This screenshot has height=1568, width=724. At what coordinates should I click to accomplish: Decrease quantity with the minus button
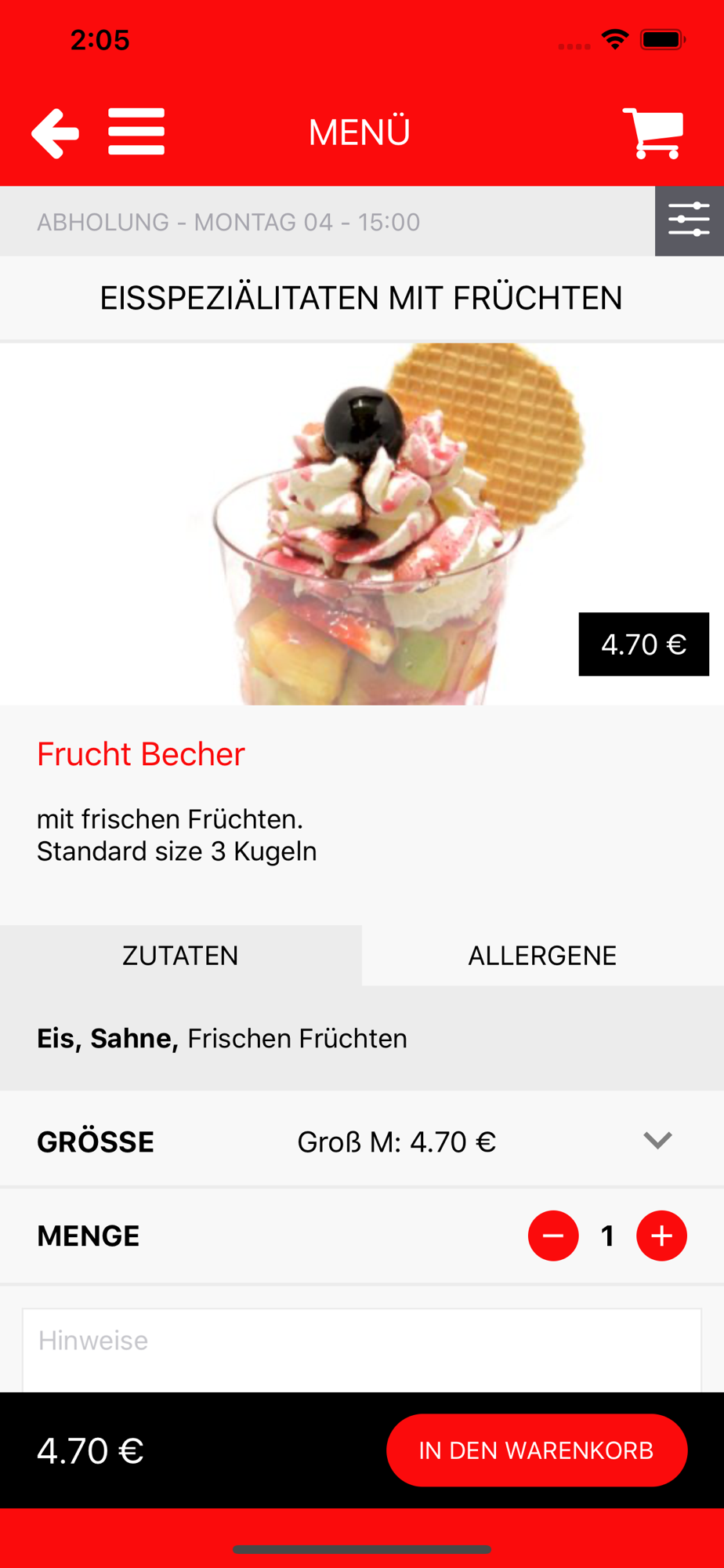pos(553,1236)
